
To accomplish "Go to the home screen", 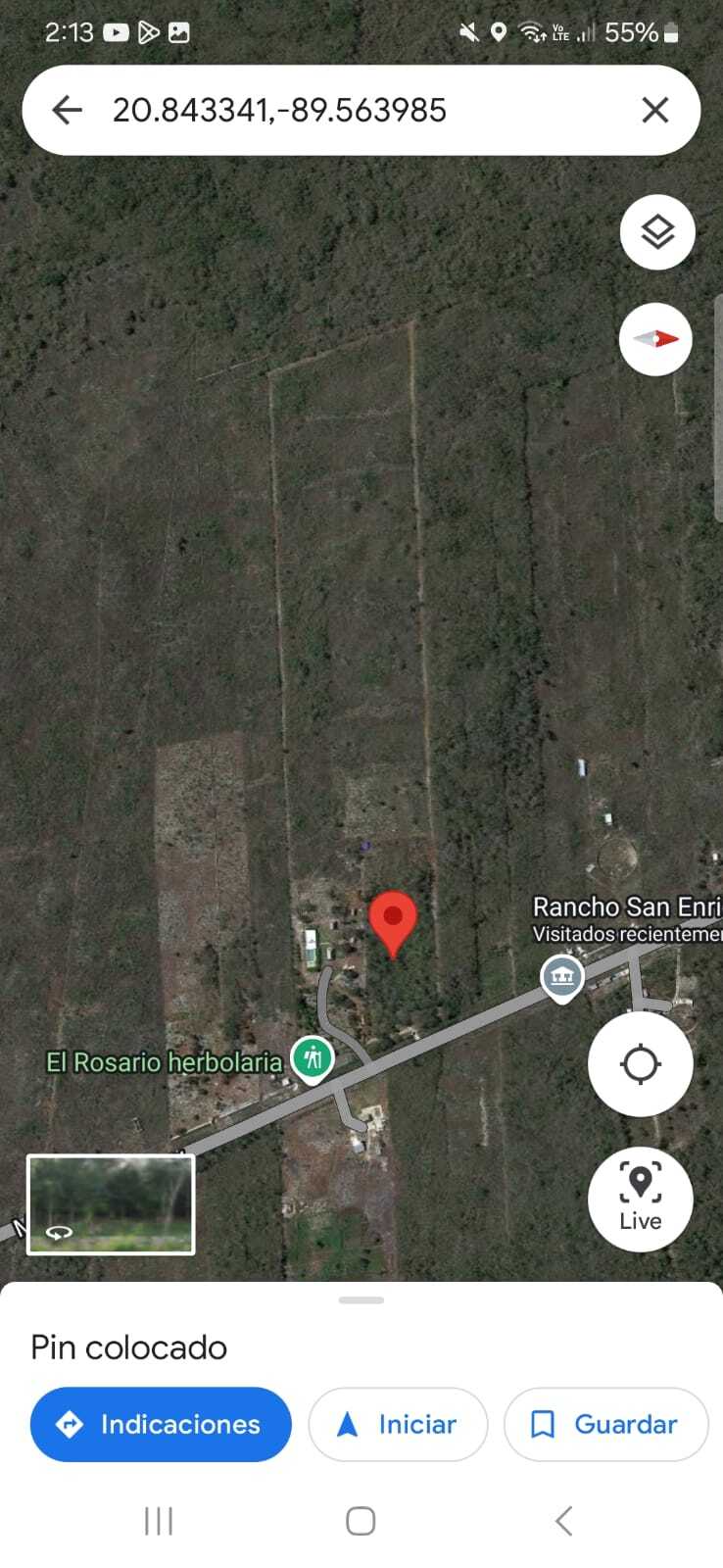I will click(x=361, y=1521).
